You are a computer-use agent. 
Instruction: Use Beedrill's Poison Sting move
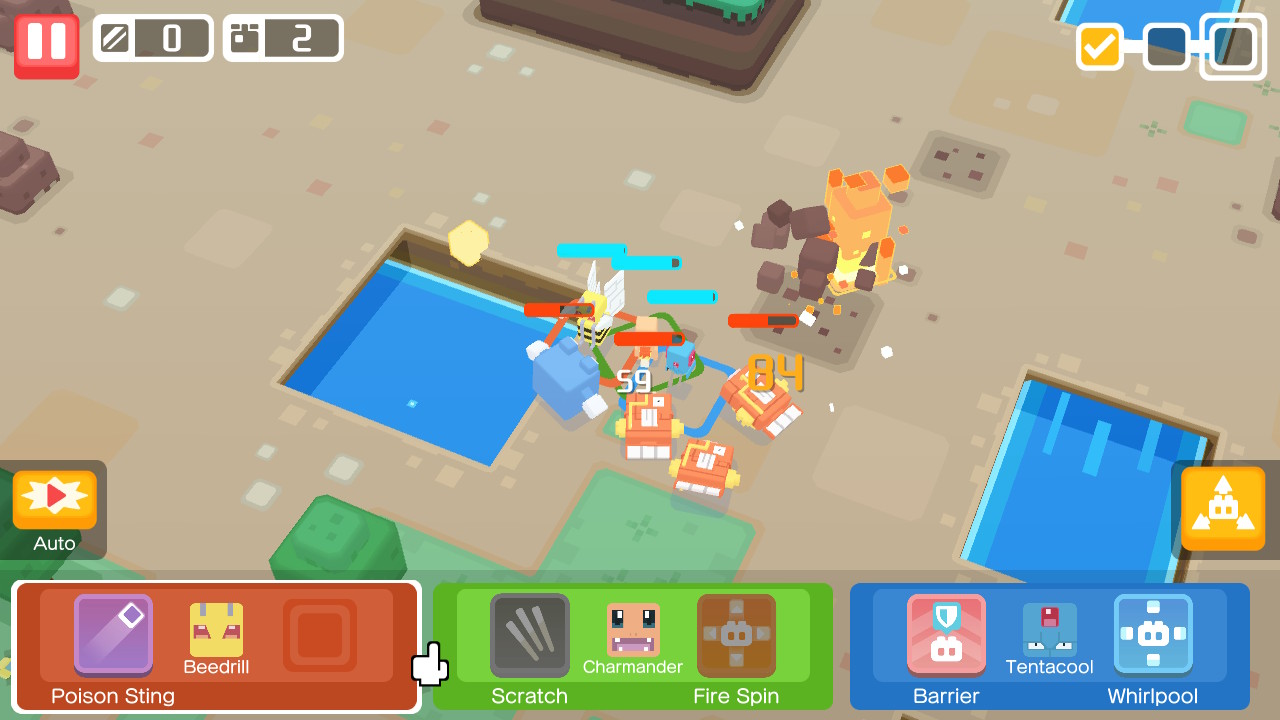click(113, 633)
